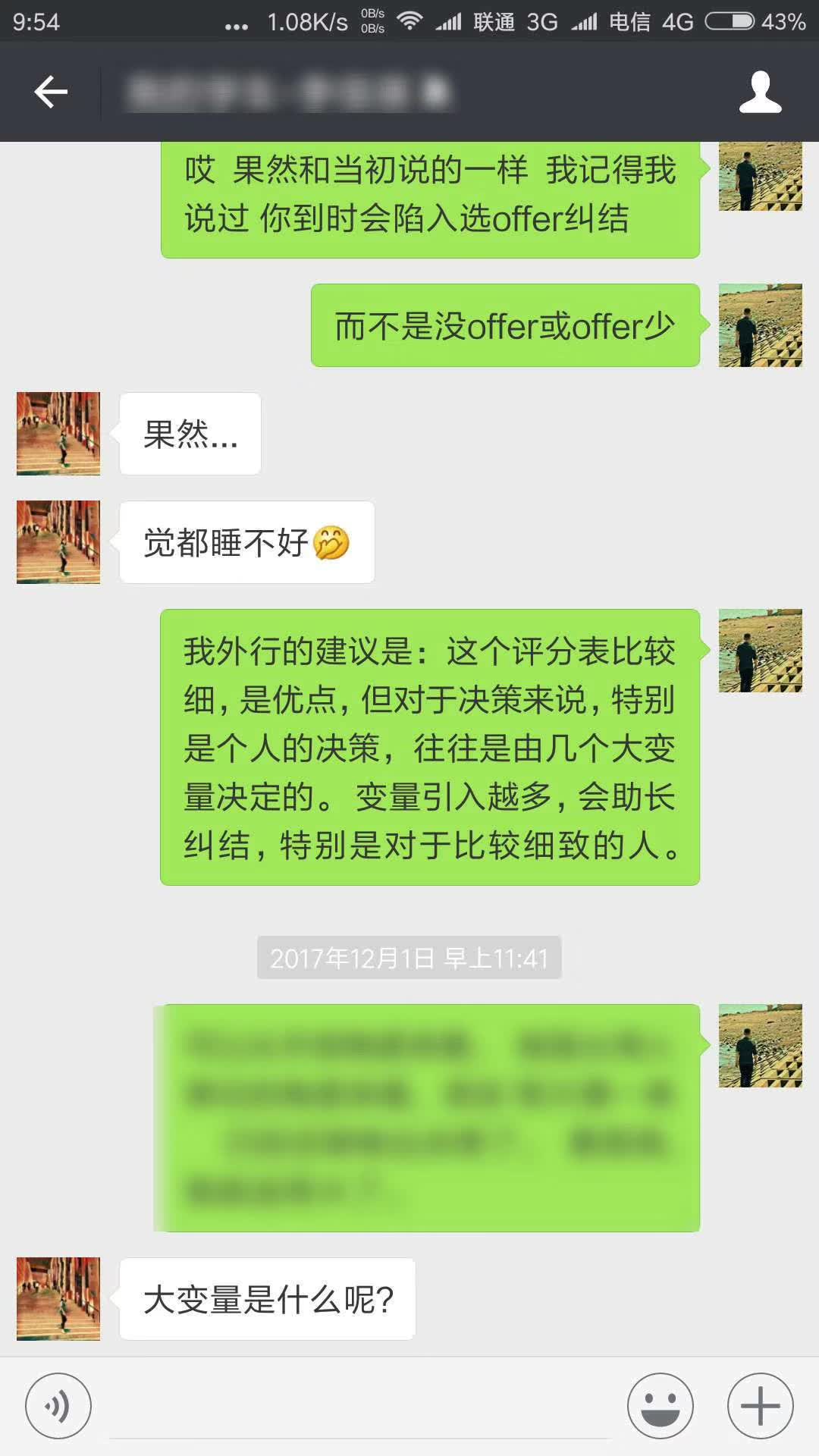Switch to voice message input
The width and height of the screenshot is (819, 1456).
[x=58, y=1405]
